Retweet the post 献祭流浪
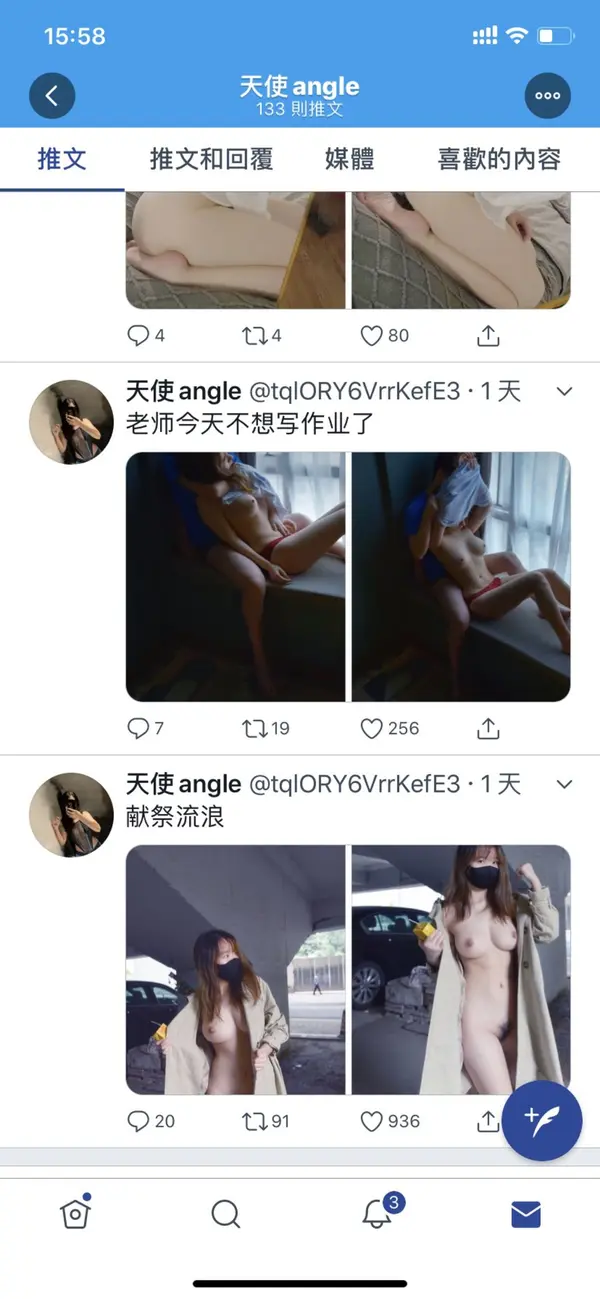 [x=255, y=1121]
